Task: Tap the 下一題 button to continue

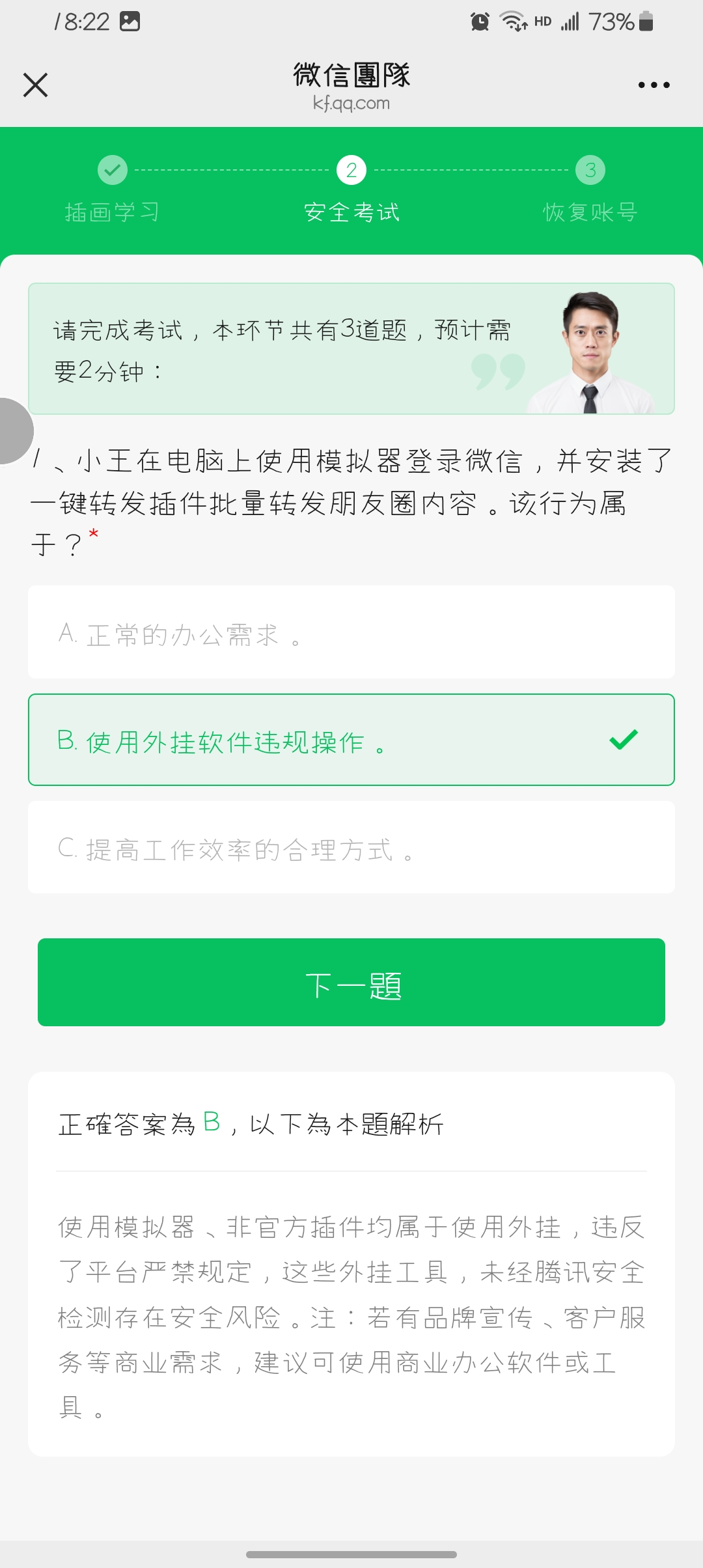Action: pyautogui.click(x=351, y=983)
